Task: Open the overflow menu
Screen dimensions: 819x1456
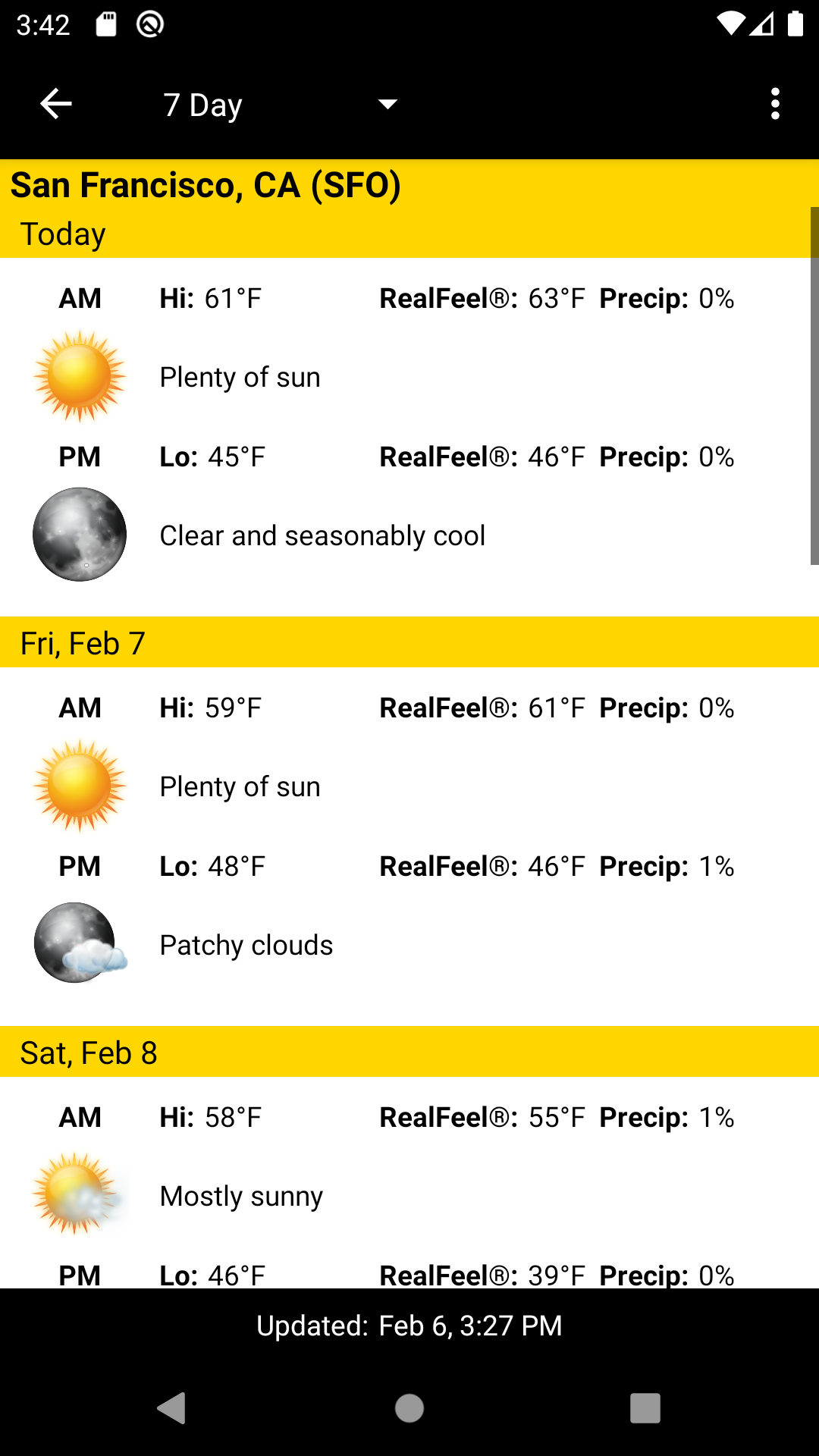Action: point(774,104)
